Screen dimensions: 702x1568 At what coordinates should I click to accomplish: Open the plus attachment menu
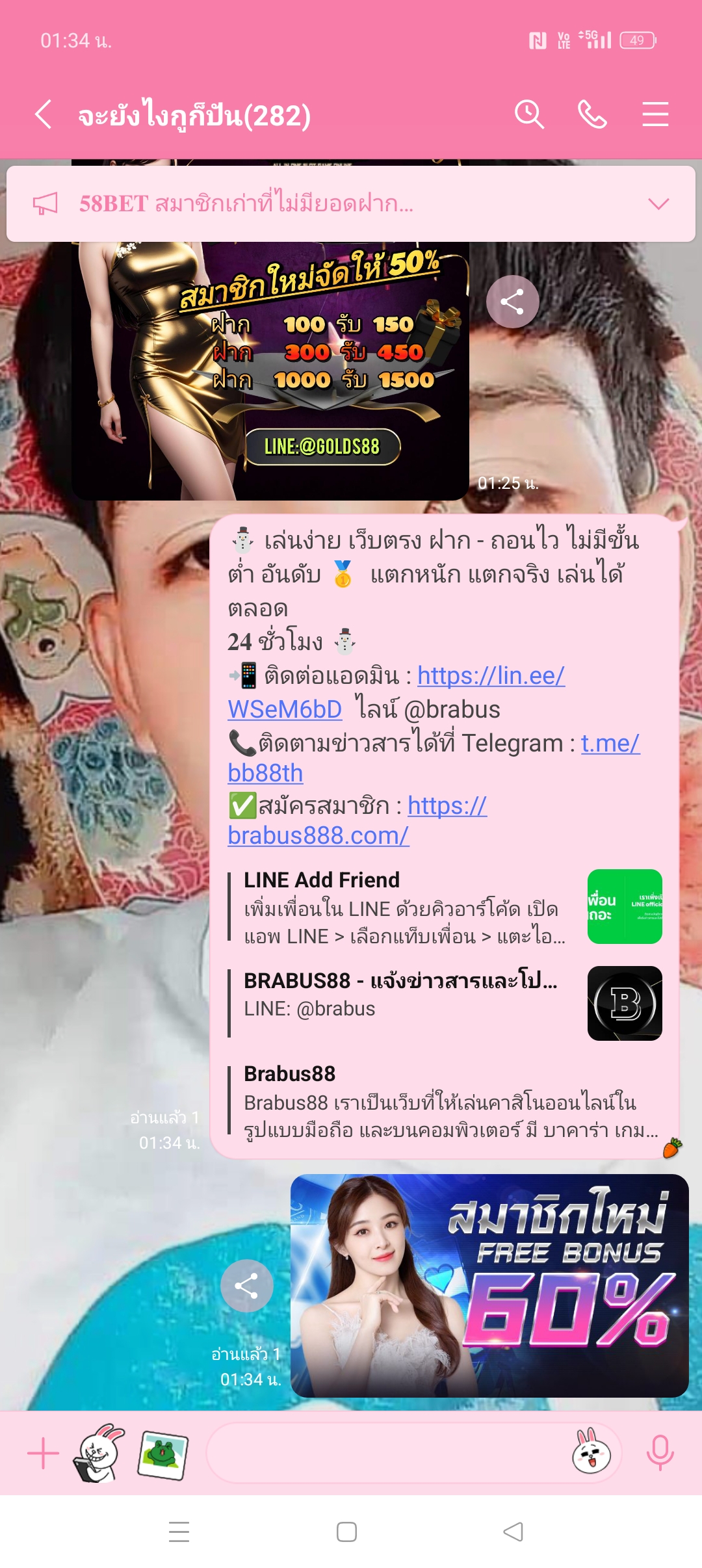click(x=43, y=1453)
